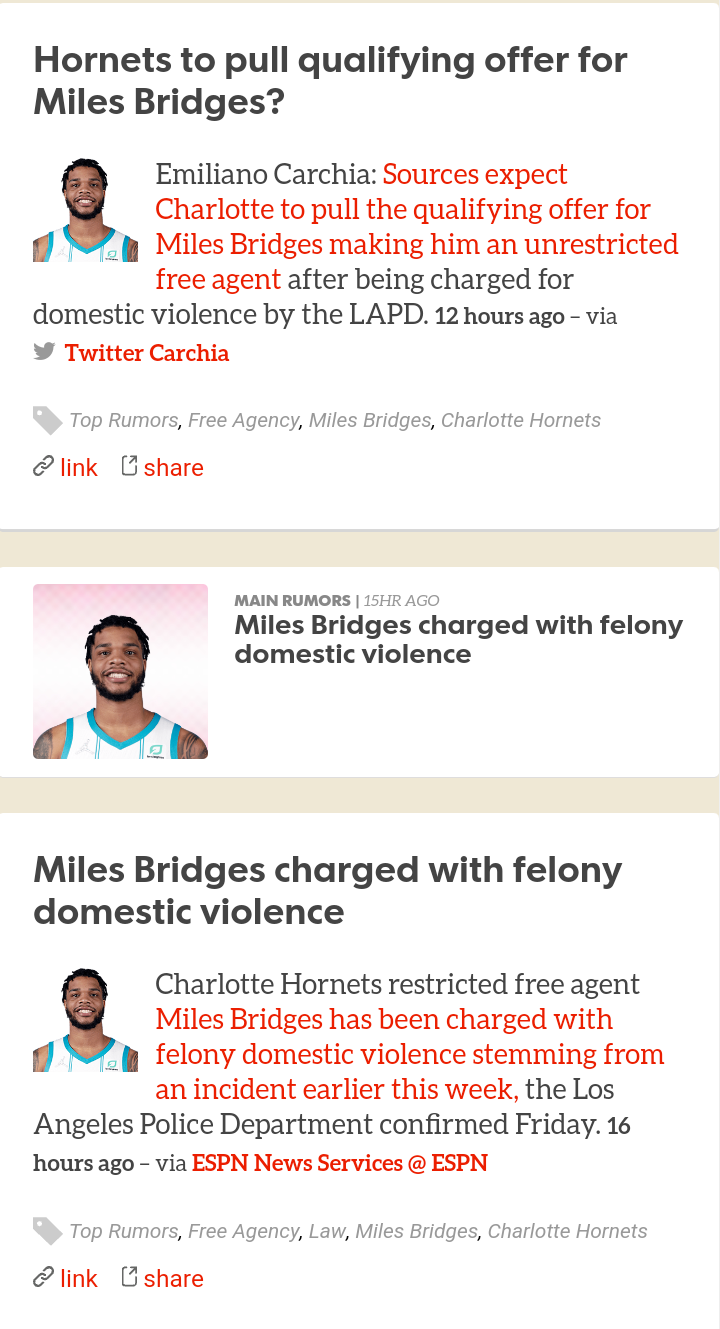The image size is (720, 1329).
Task: Copy link of the felony charge post
Action: pyautogui.click(x=66, y=1278)
